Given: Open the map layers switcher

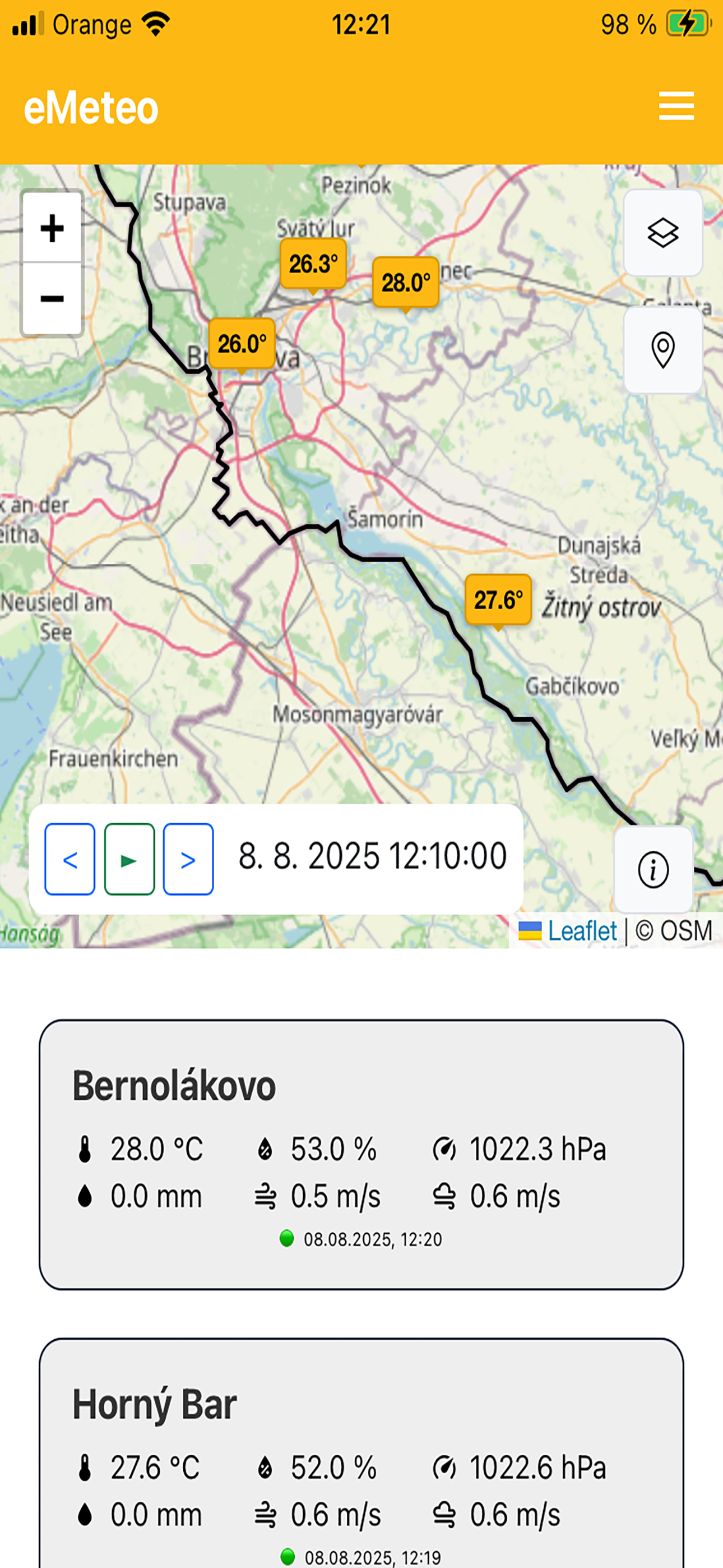Looking at the screenshot, I should point(664,233).
